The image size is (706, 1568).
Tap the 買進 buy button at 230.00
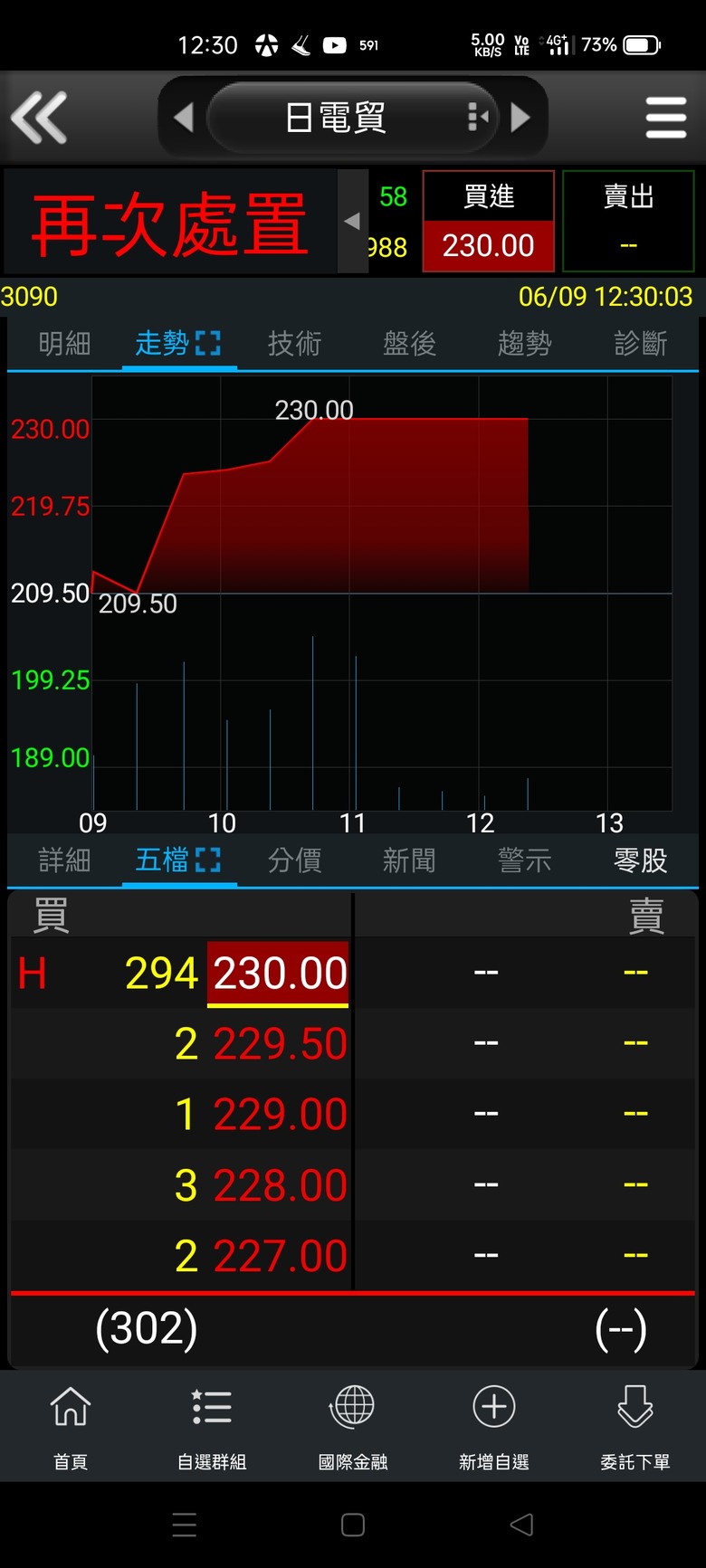tap(488, 221)
